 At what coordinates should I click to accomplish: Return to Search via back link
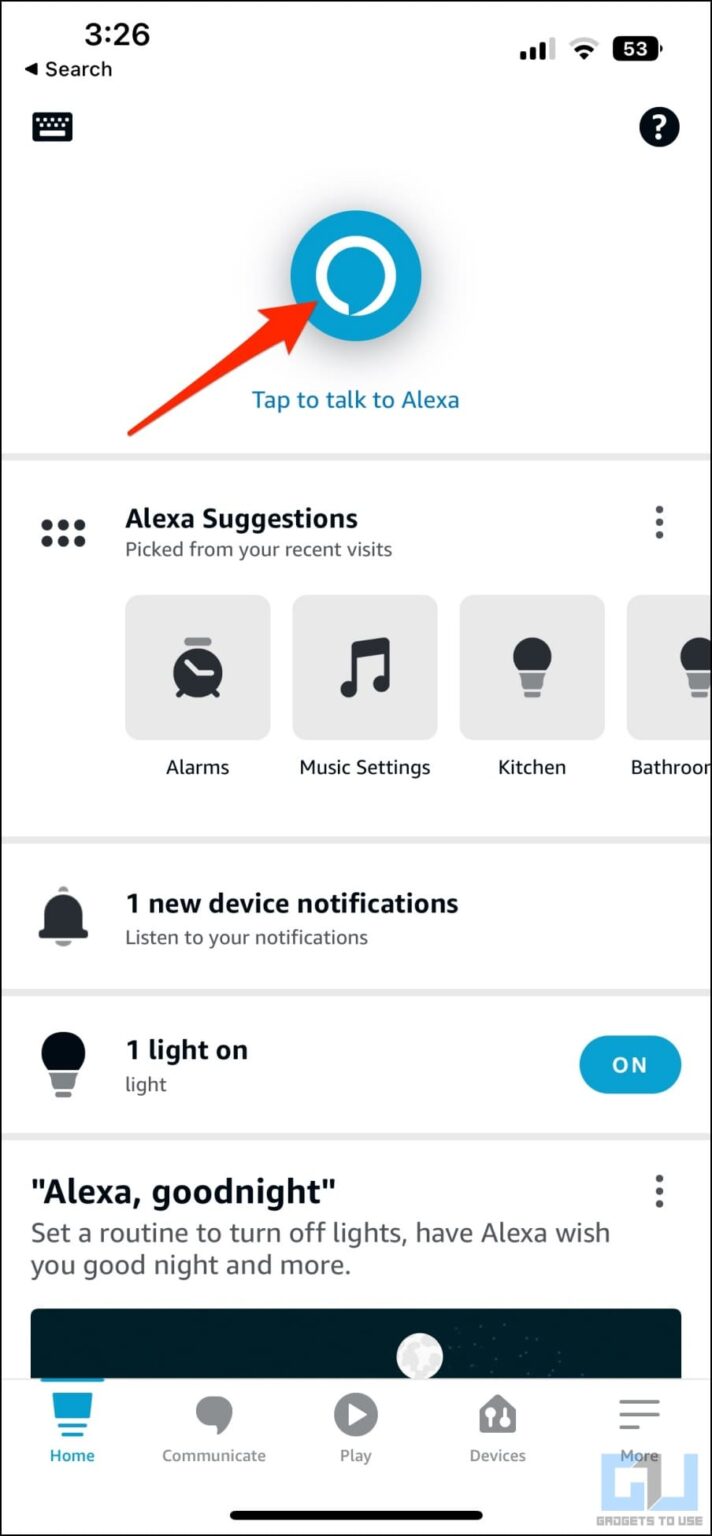pos(68,69)
